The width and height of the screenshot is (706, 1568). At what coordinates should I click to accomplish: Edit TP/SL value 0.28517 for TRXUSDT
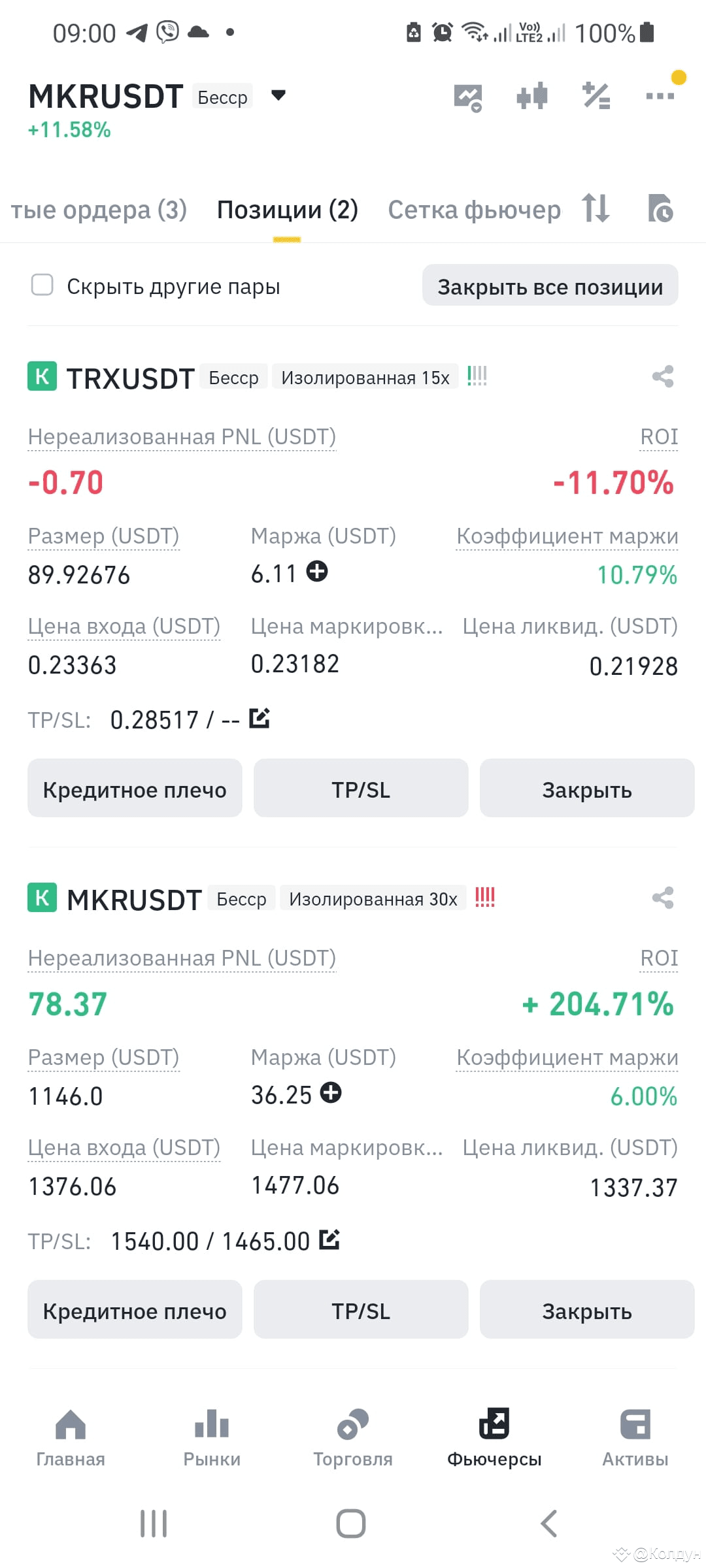point(260,718)
